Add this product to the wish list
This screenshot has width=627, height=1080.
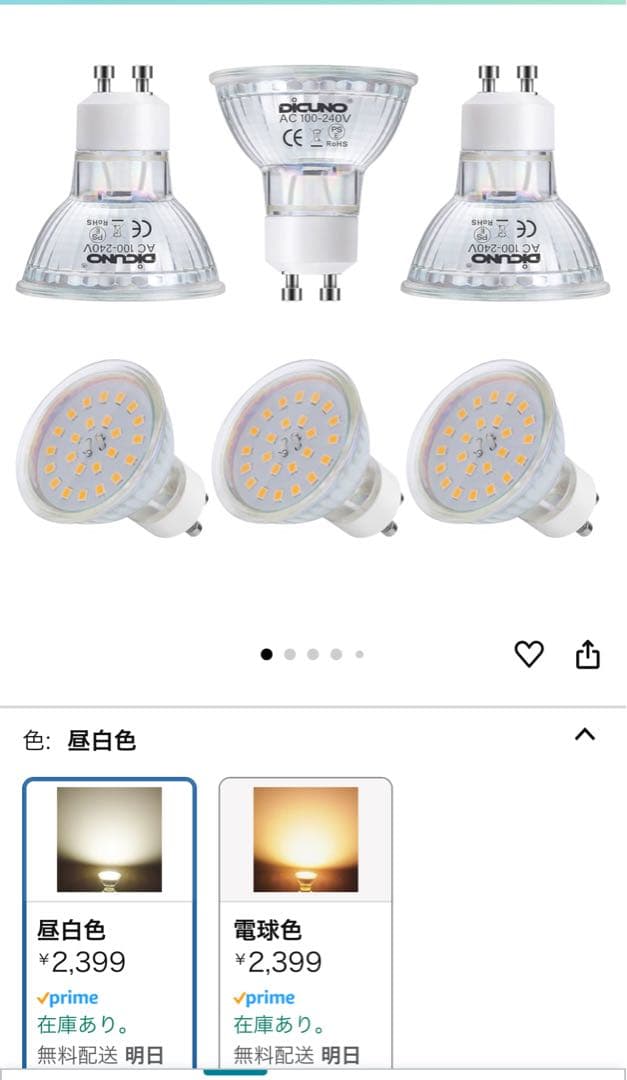tap(528, 654)
